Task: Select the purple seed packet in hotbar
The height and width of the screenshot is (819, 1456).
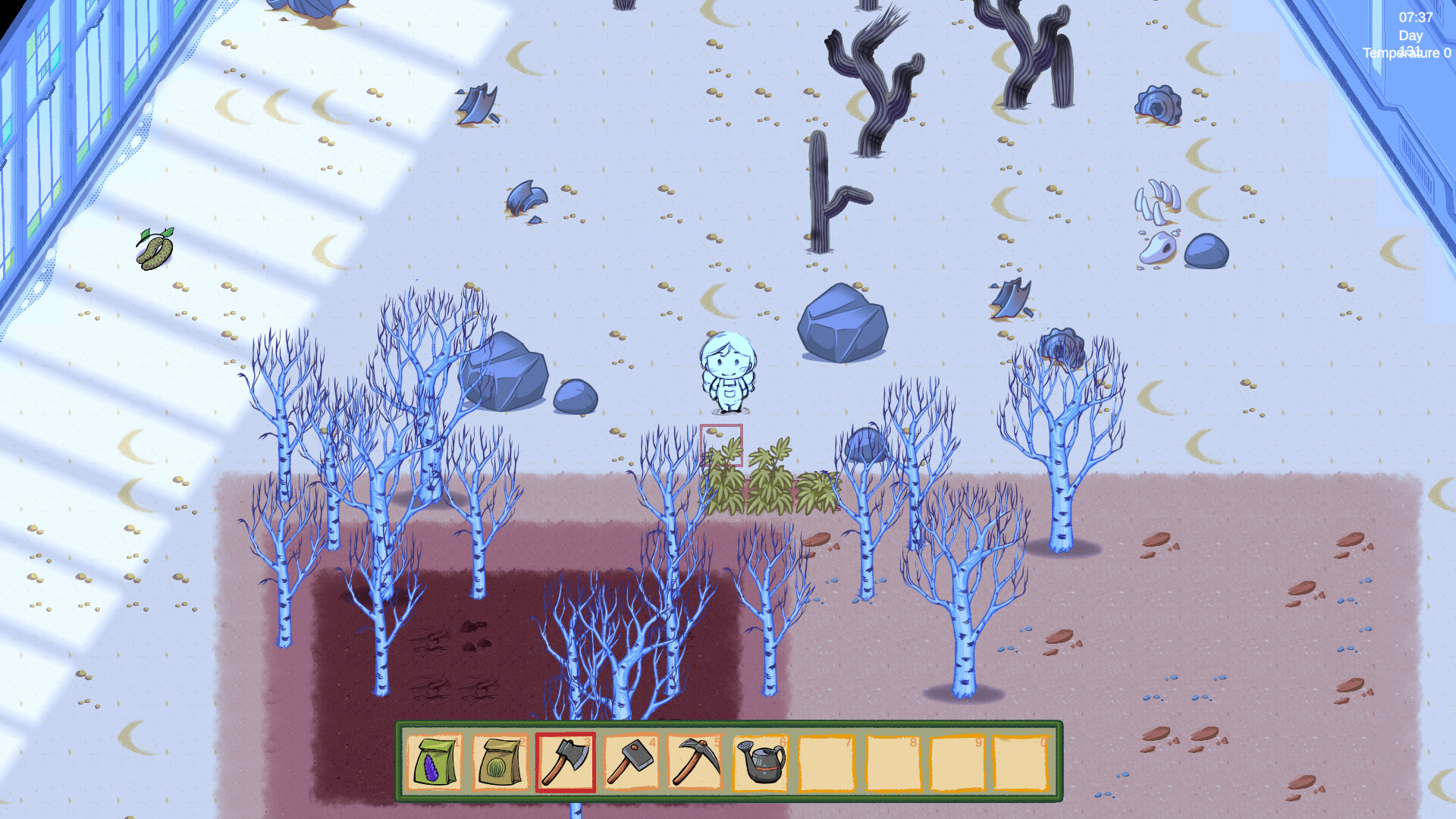Action: [x=434, y=763]
